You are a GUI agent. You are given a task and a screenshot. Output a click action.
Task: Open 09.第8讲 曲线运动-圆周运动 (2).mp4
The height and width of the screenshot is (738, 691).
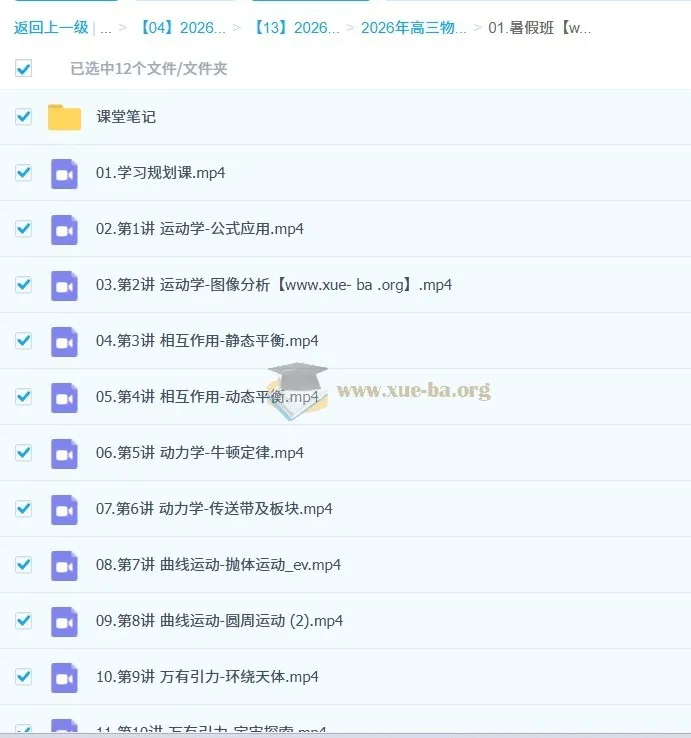point(219,621)
